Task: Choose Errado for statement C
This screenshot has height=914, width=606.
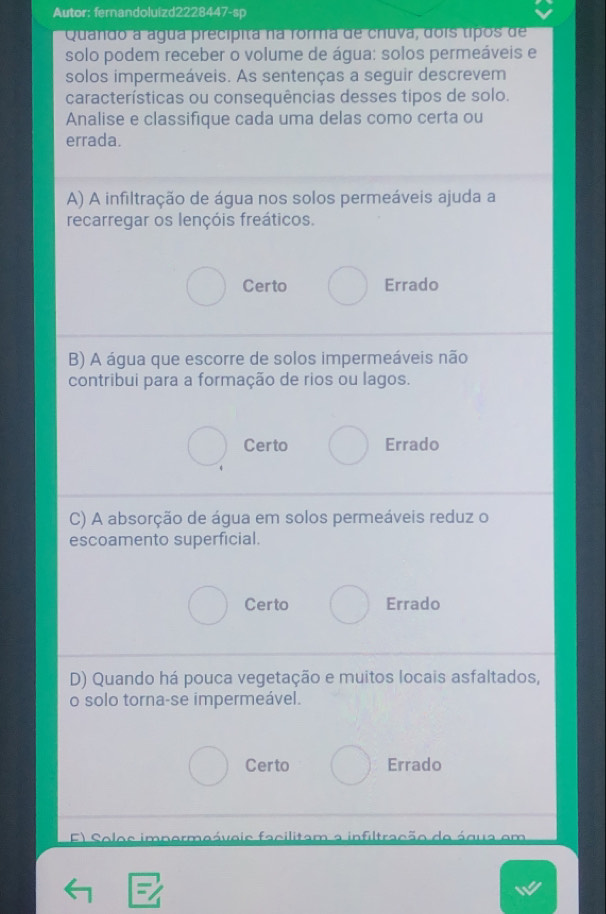Action: click(348, 605)
